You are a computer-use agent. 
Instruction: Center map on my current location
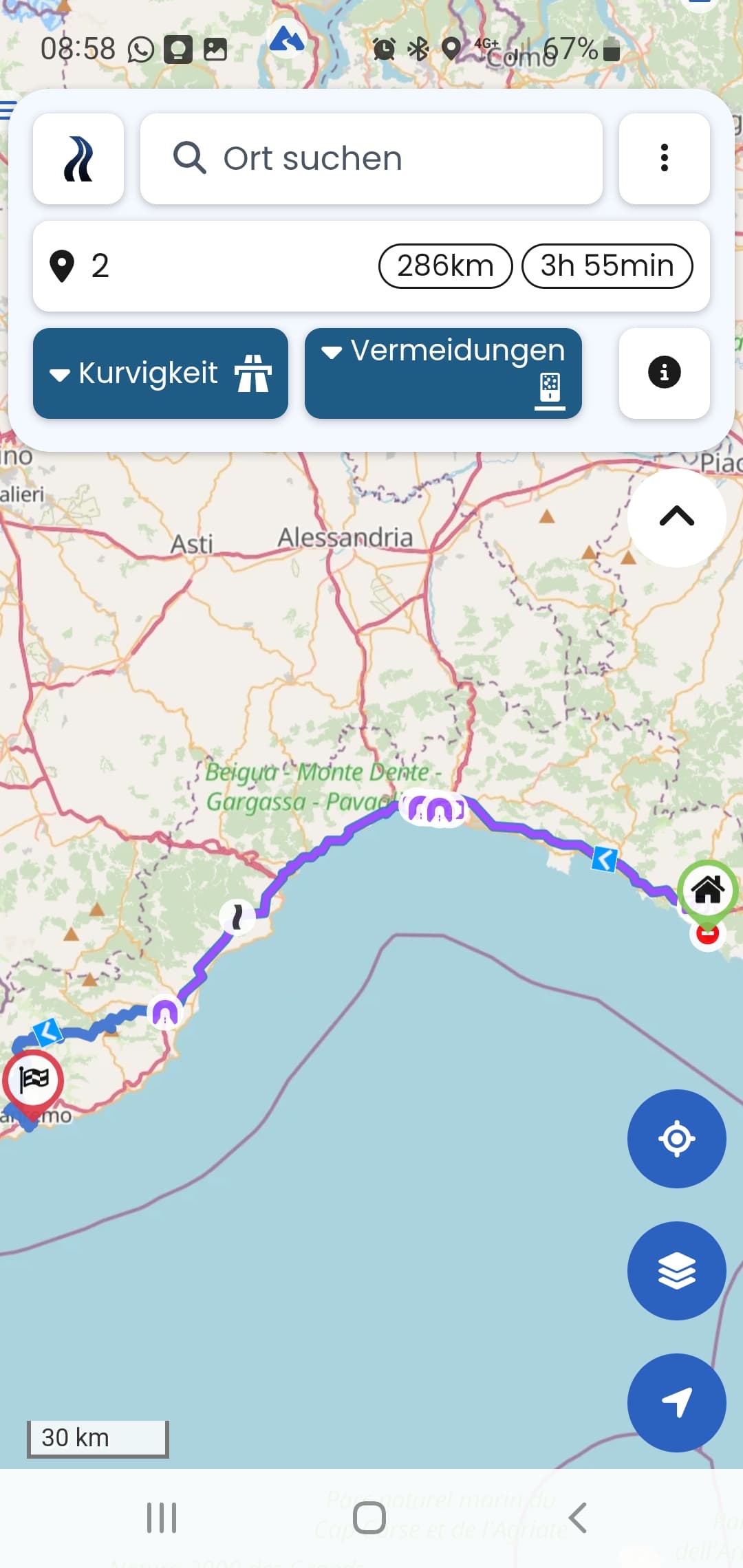pos(677,1139)
